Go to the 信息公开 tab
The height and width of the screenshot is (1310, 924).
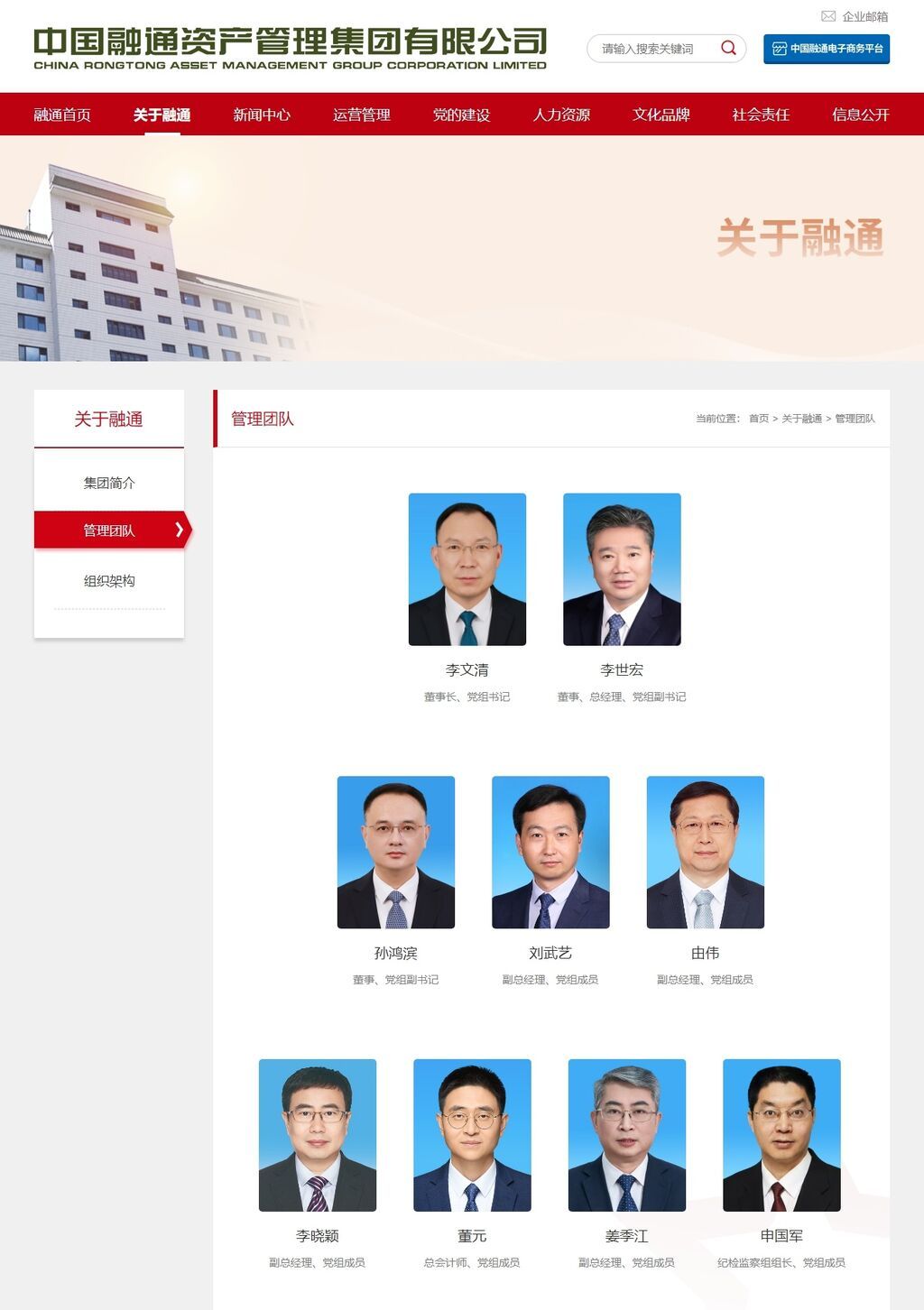(860, 115)
